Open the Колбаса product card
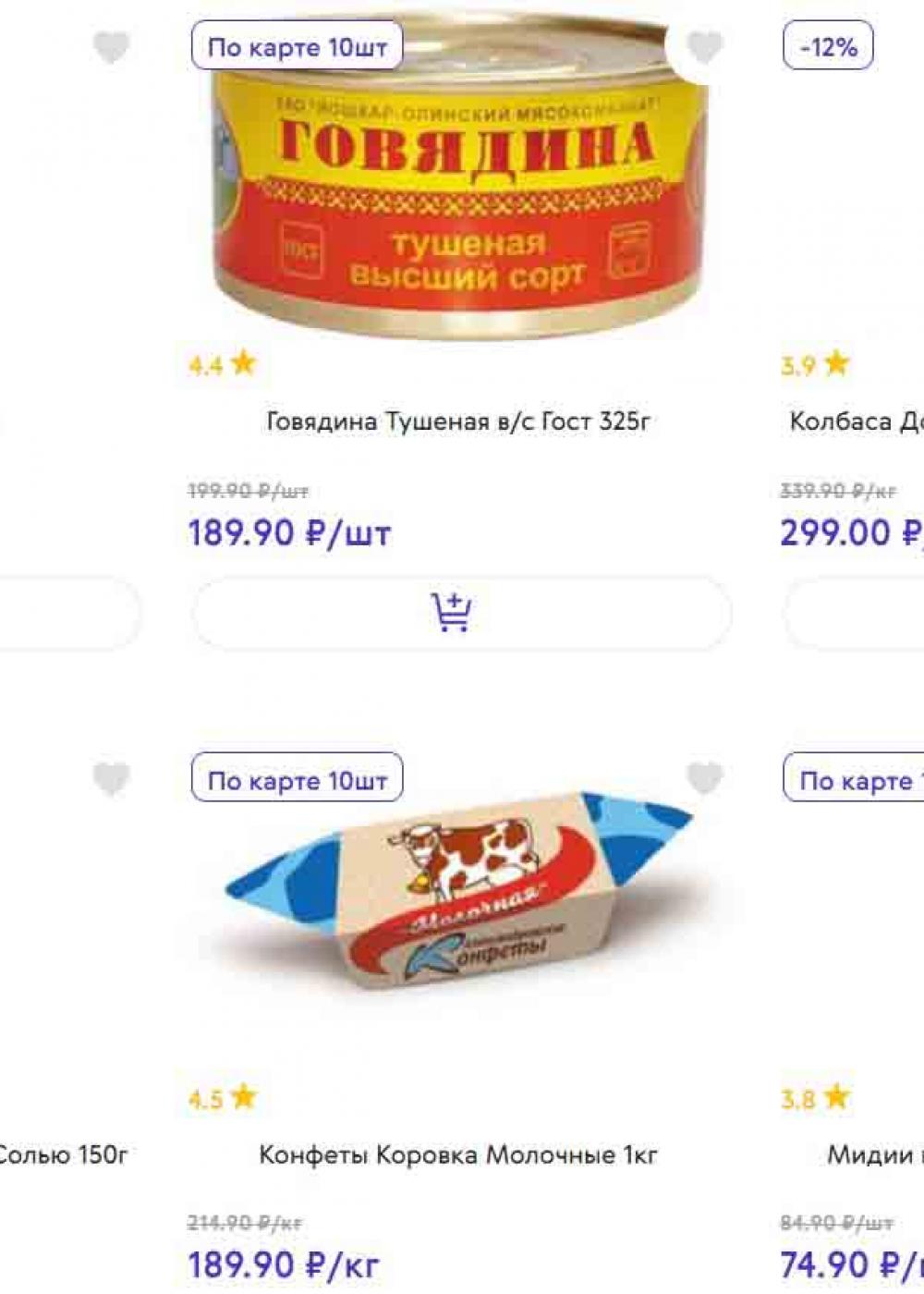 pos(855,421)
